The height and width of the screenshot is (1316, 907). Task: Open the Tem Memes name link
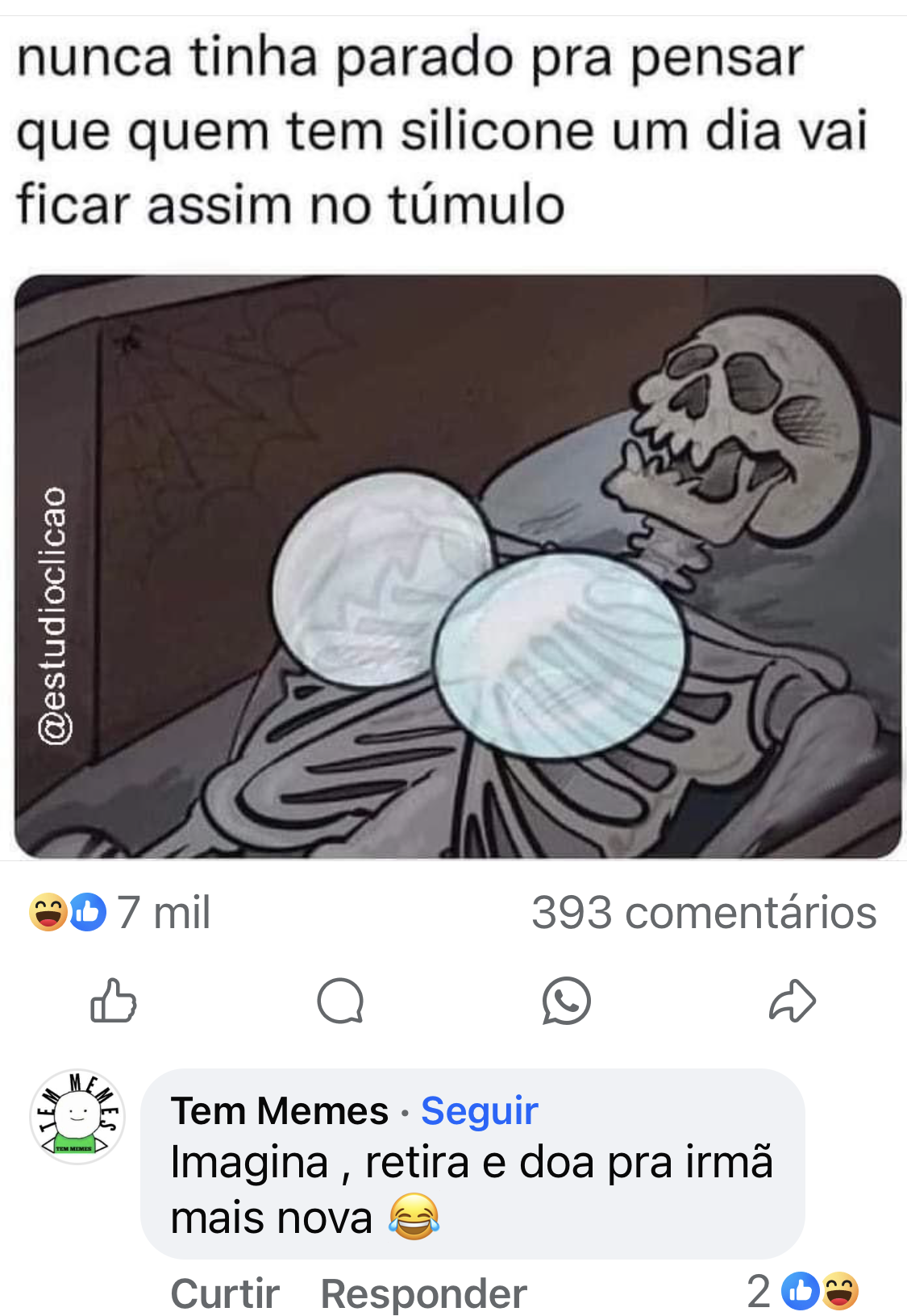point(279,1111)
